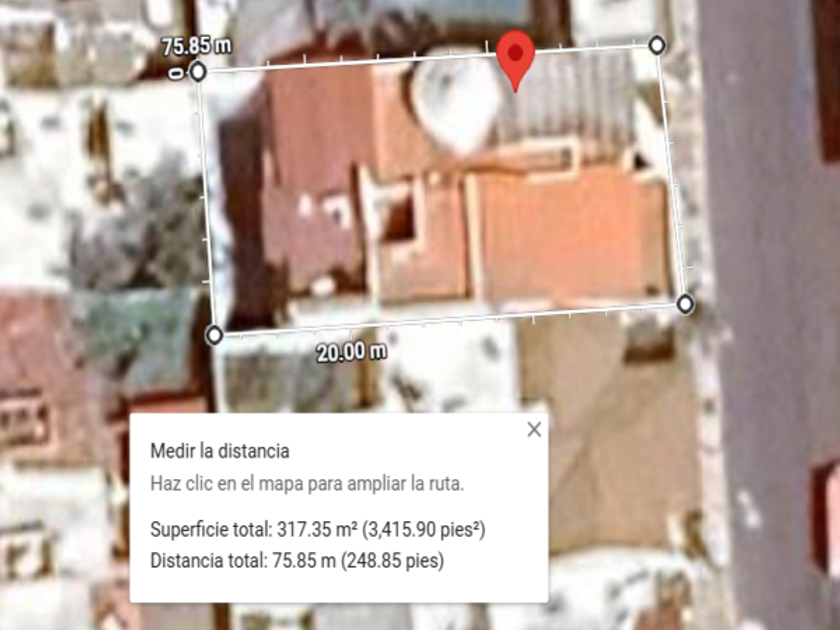Tap the bottom-right measurement corner point
This screenshot has width=840, height=630.
point(685,304)
